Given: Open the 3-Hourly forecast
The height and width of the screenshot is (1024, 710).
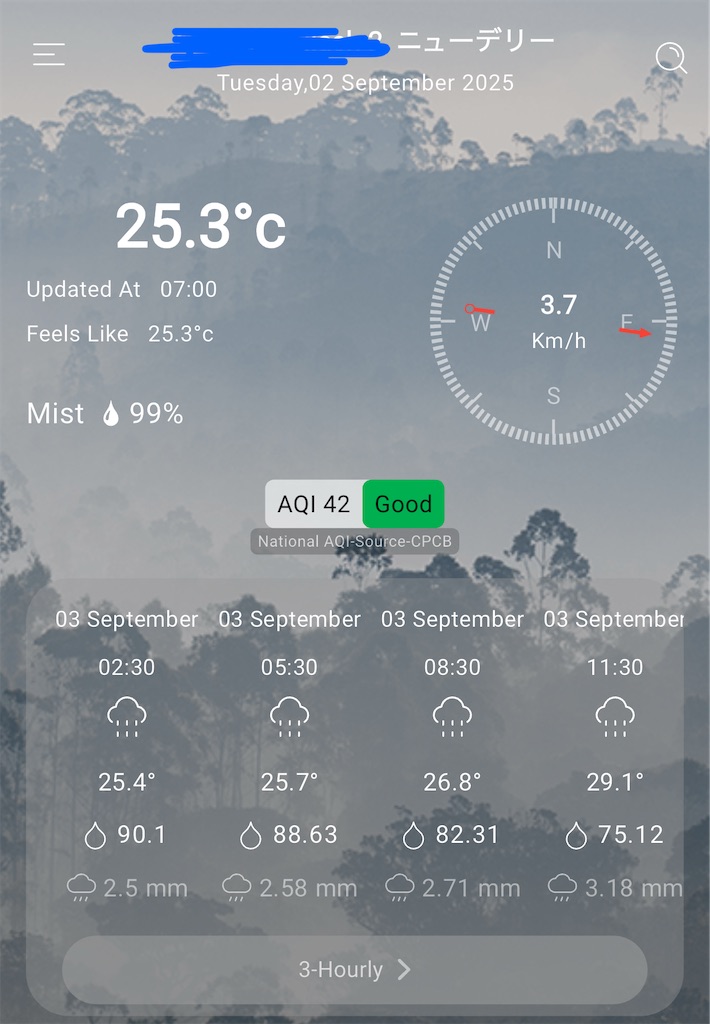Looking at the screenshot, I should (x=354, y=969).
